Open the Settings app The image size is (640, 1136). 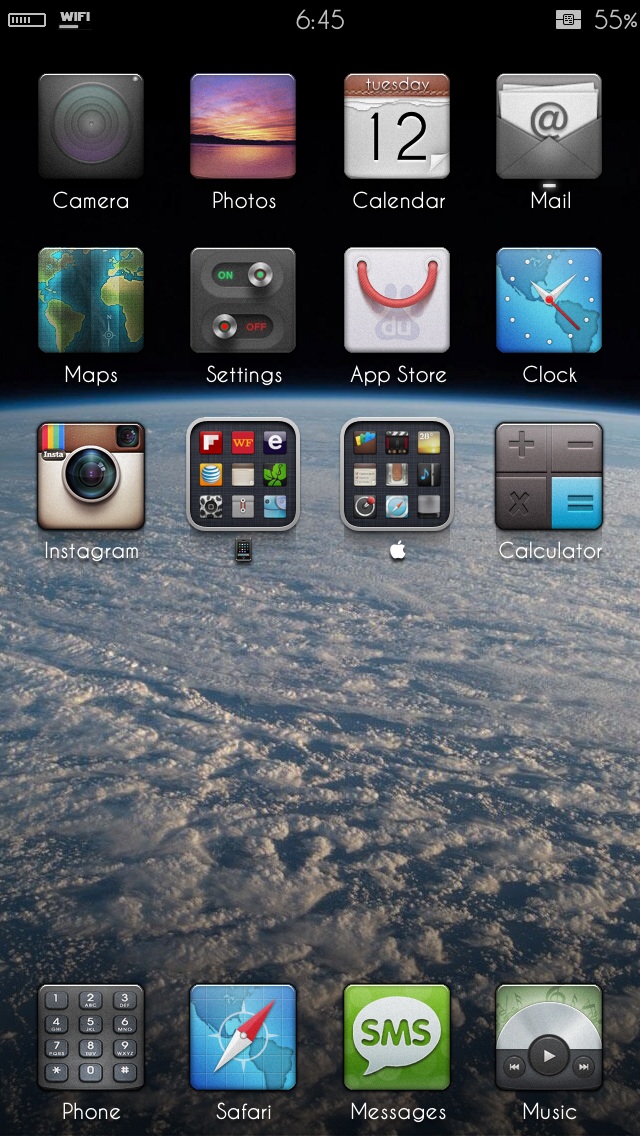pos(243,300)
